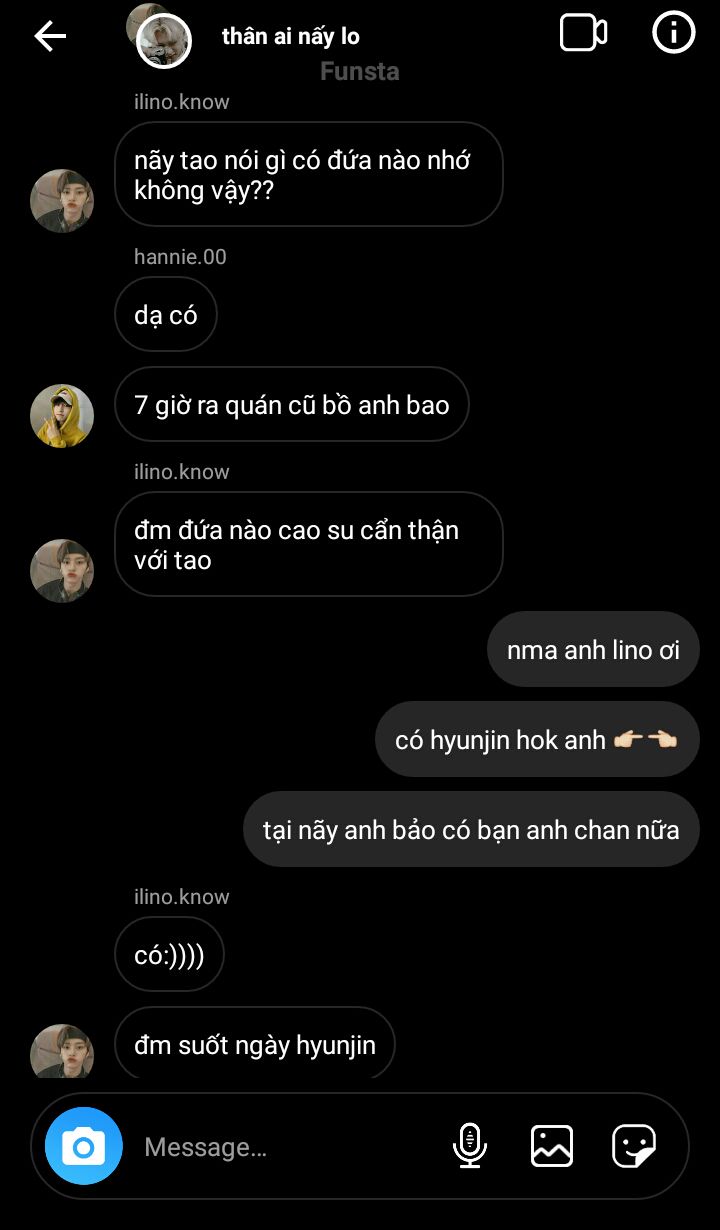
Task: Open hannie.00's yellow hoodie avatar
Action: pyautogui.click(x=62, y=416)
